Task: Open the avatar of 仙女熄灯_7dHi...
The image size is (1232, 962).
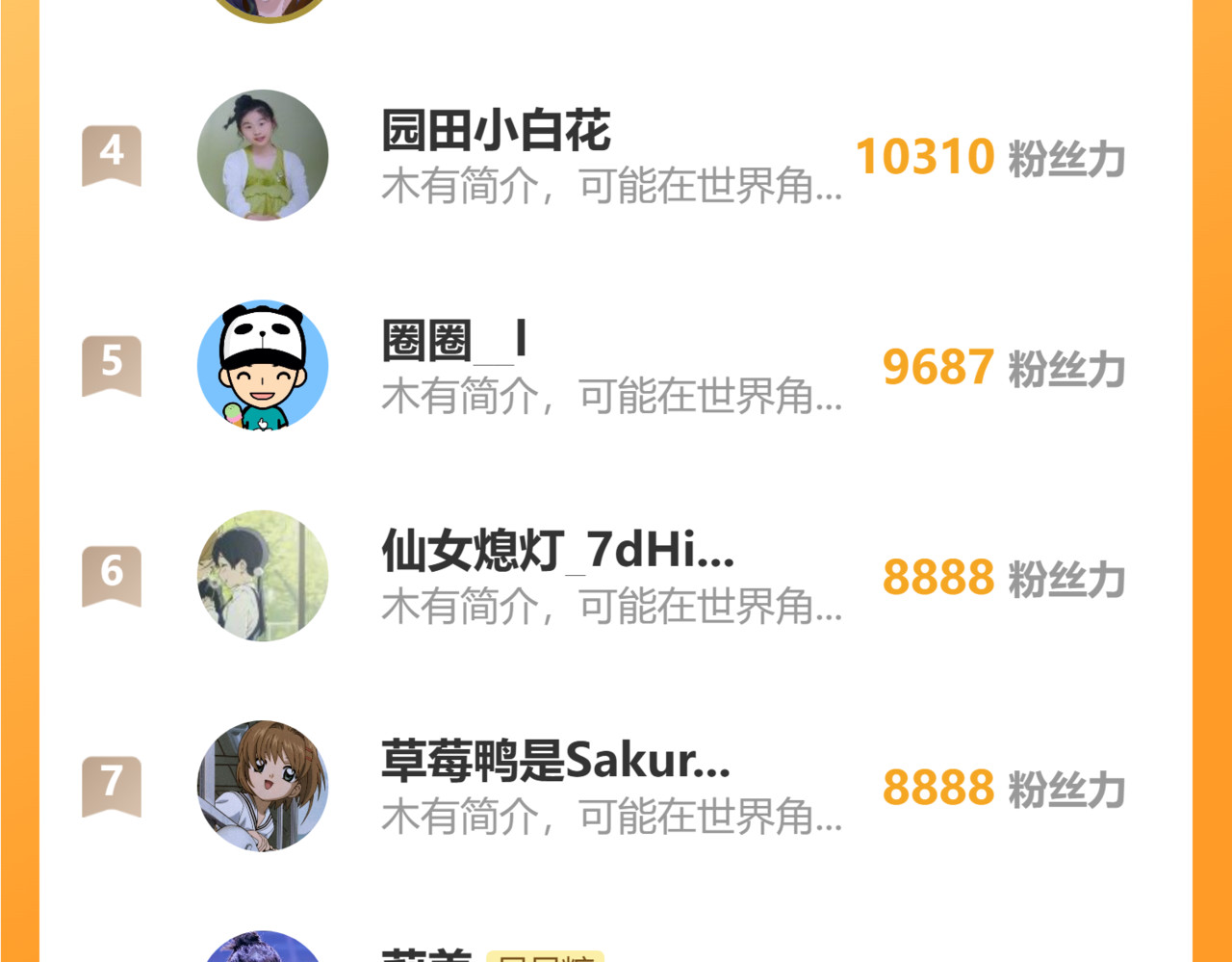Action: (x=263, y=576)
